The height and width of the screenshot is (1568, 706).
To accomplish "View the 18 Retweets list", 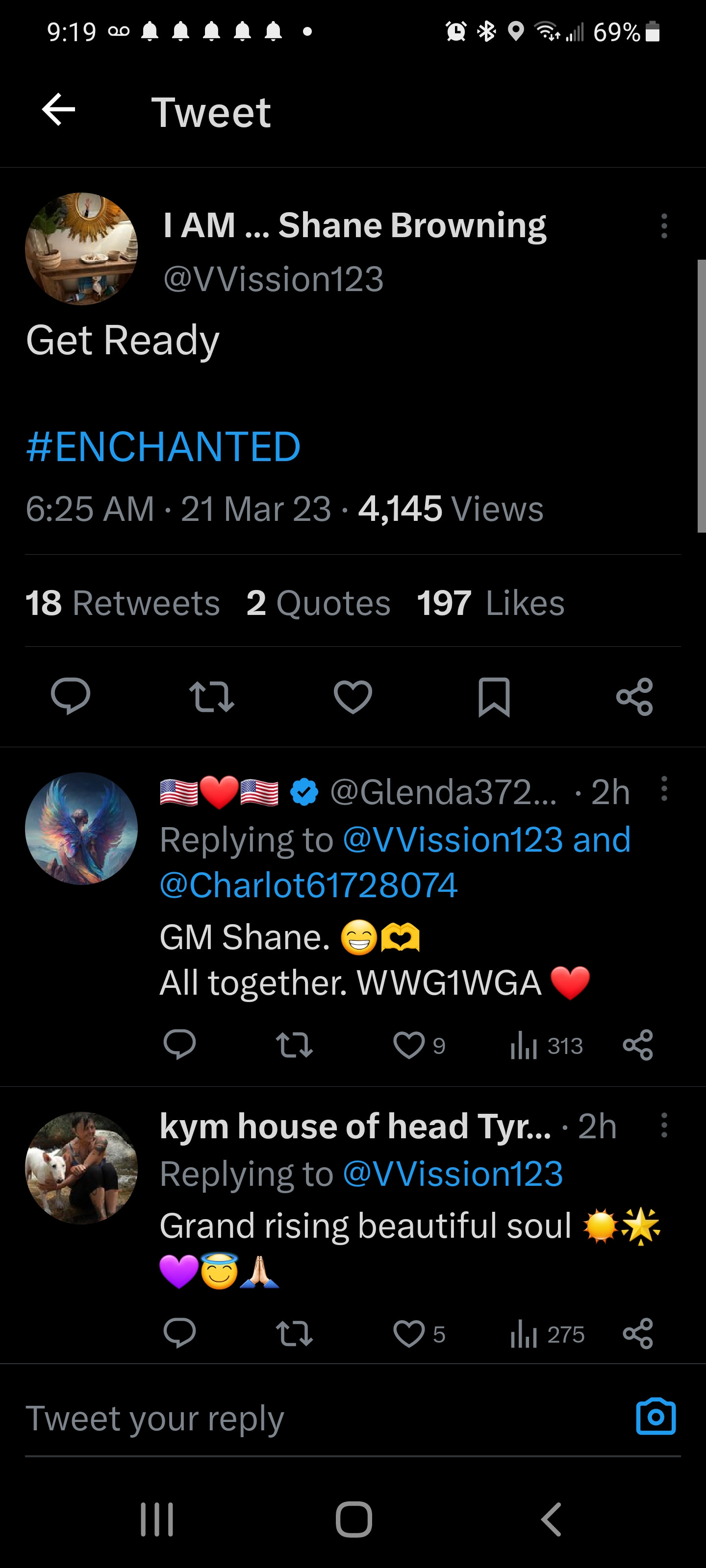I will 123,603.
